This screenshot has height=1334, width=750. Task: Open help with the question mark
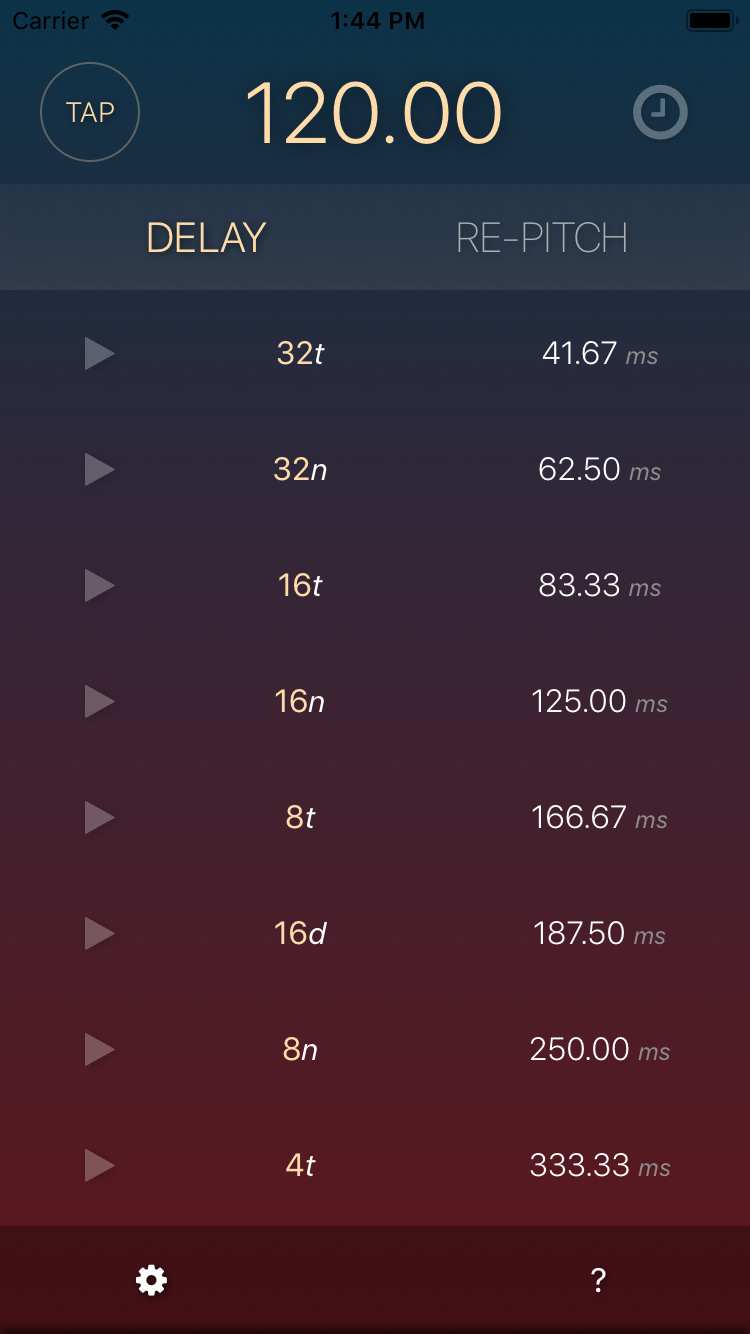coord(598,1280)
